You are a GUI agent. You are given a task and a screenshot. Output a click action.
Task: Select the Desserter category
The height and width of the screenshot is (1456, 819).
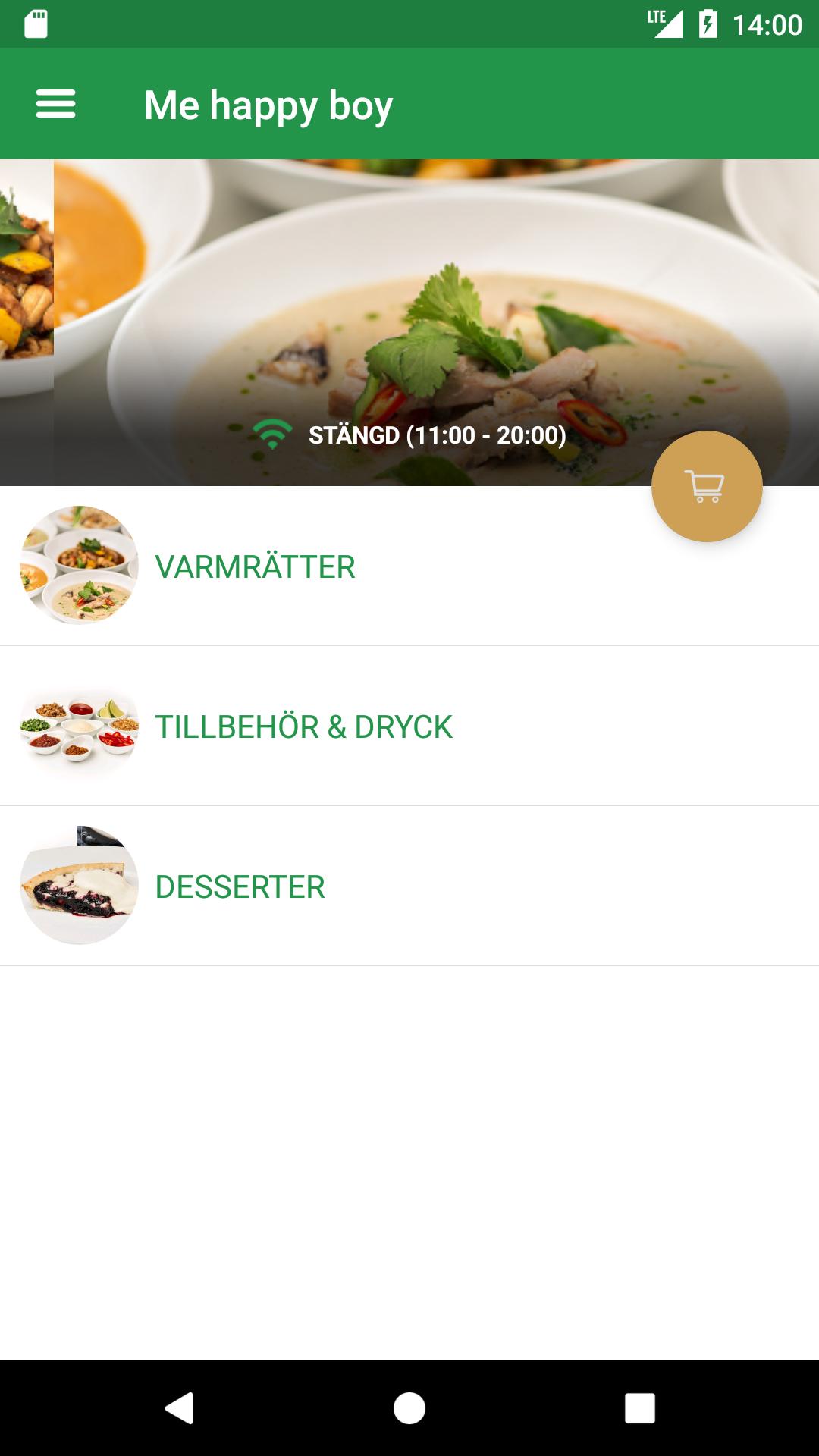click(x=240, y=886)
